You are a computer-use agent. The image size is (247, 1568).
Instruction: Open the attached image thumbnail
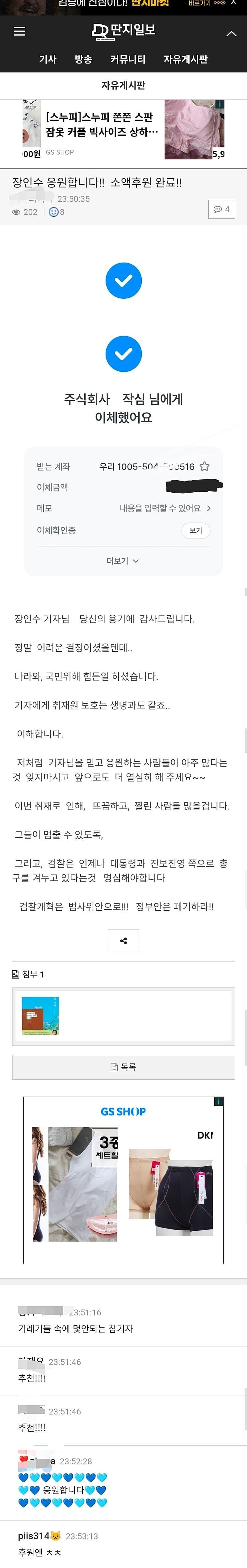click(x=40, y=1016)
